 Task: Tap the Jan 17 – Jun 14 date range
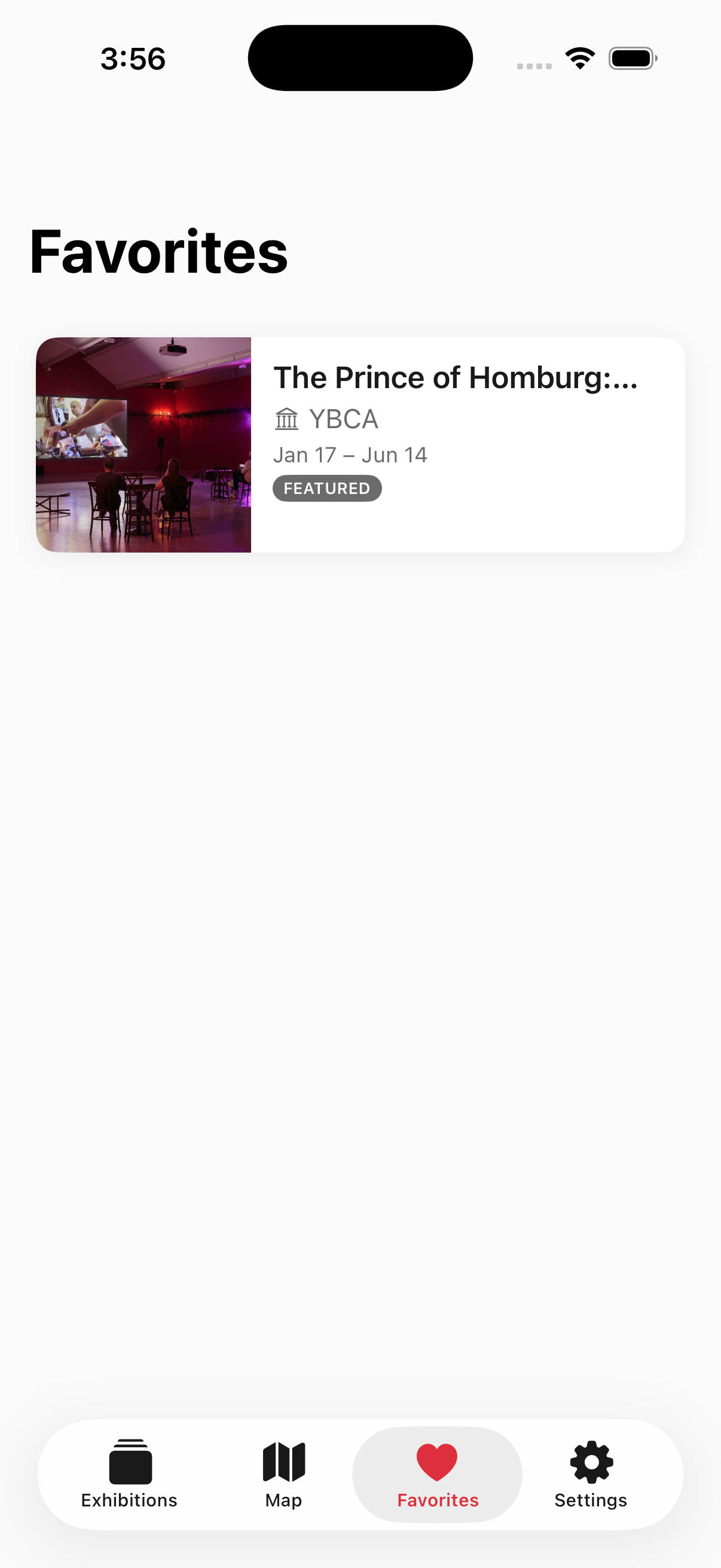[x=350, y=454]
